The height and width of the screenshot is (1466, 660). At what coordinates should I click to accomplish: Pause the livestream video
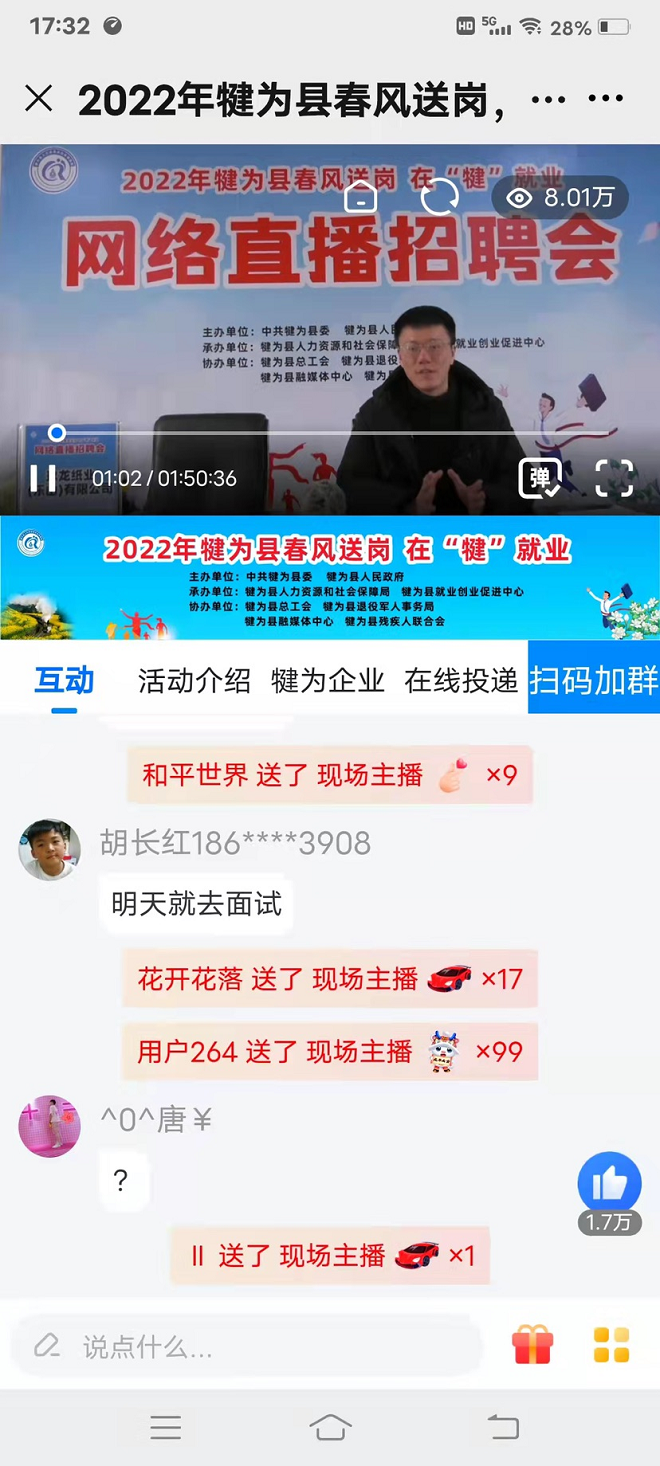(43, 479)
